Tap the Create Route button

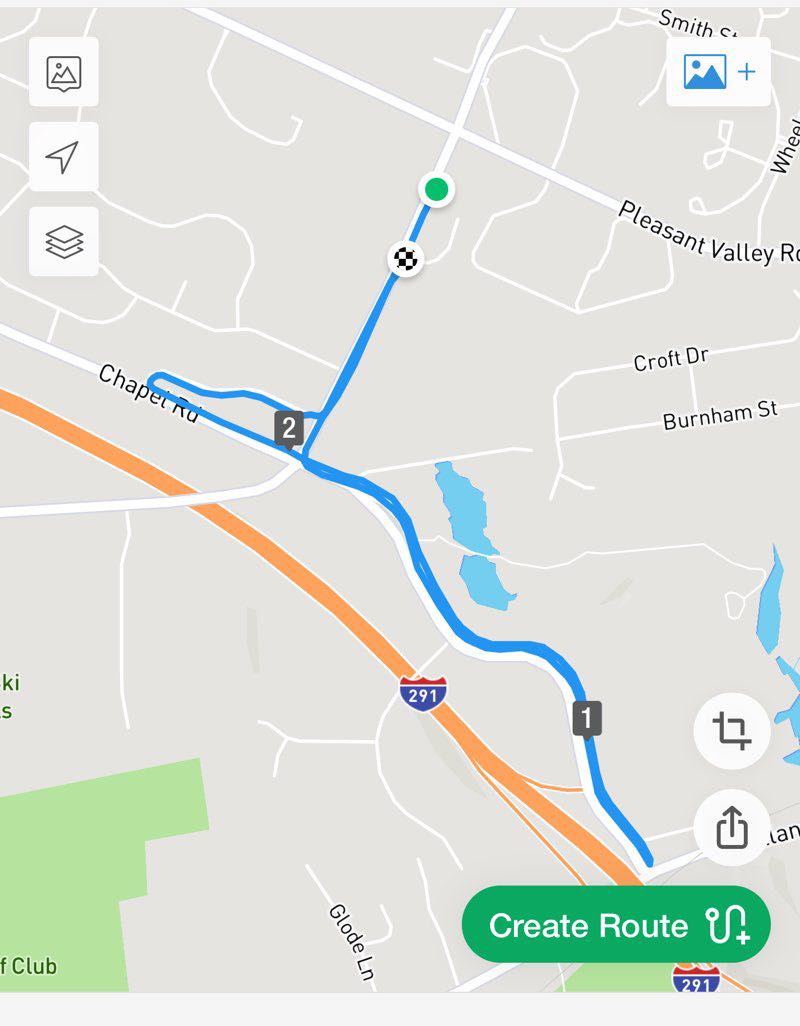[x=616, y=925]
